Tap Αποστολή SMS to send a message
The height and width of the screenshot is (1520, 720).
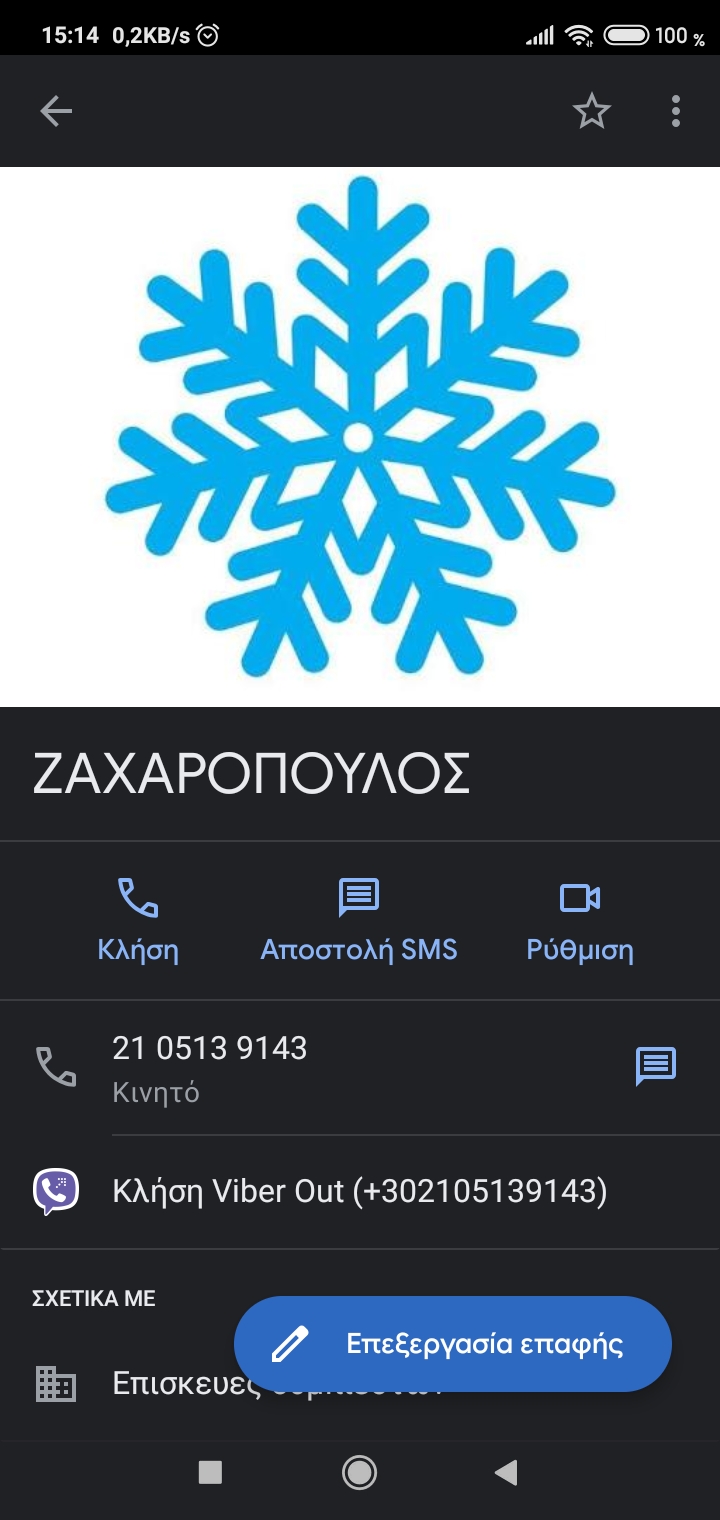point(359,920)
